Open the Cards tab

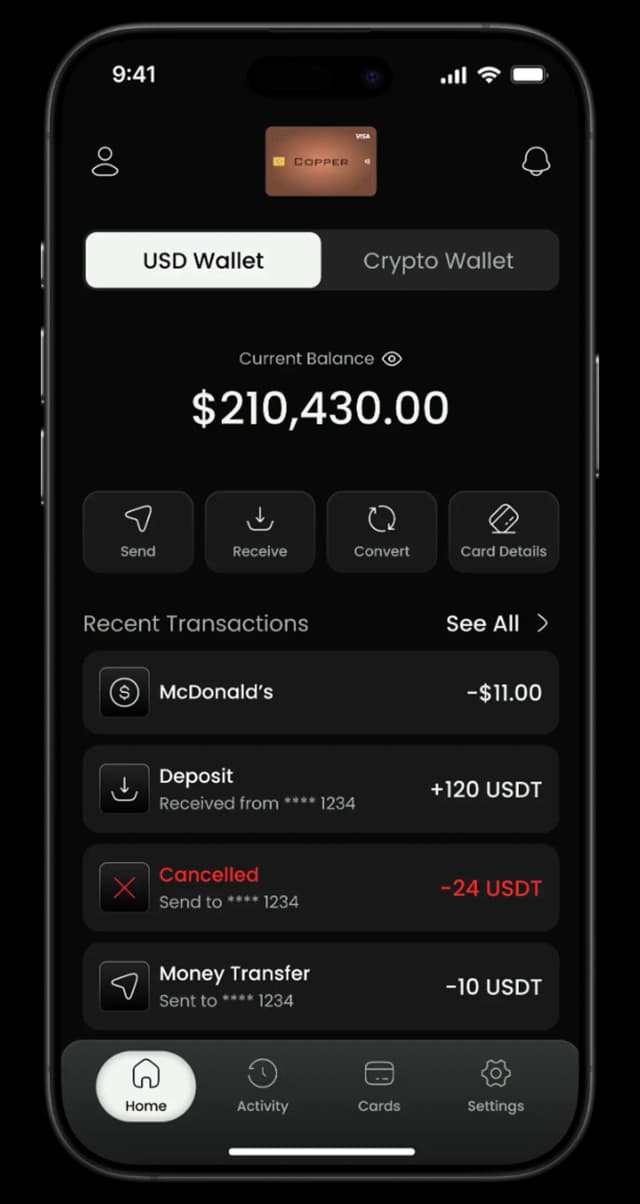click(x=379, y=1085)
